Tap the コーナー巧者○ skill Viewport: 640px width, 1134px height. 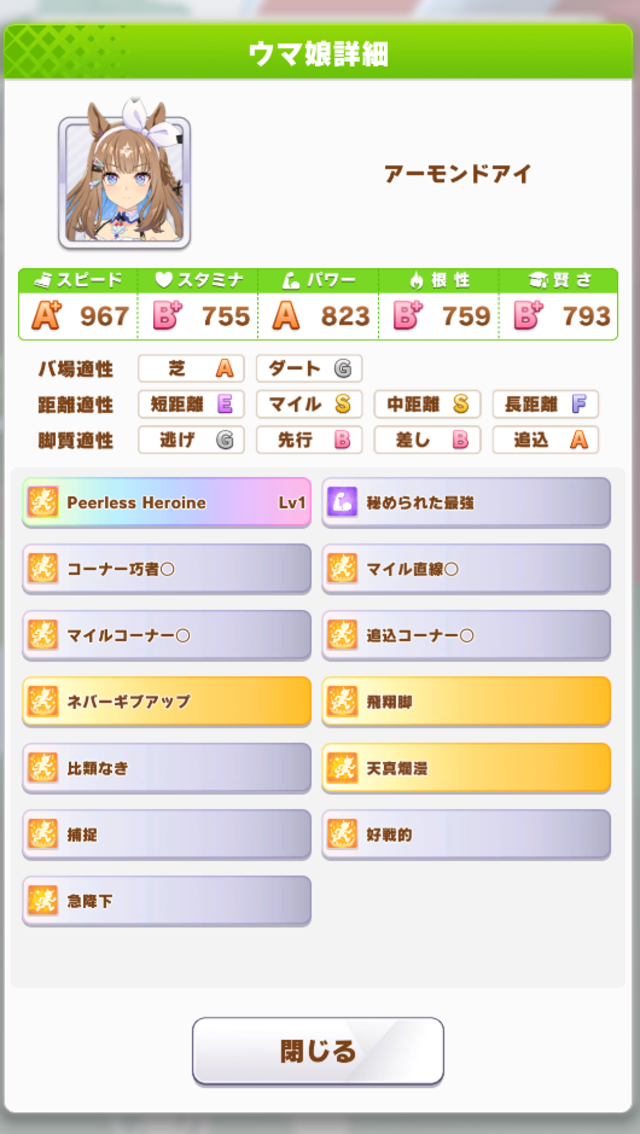pos(166,569)
